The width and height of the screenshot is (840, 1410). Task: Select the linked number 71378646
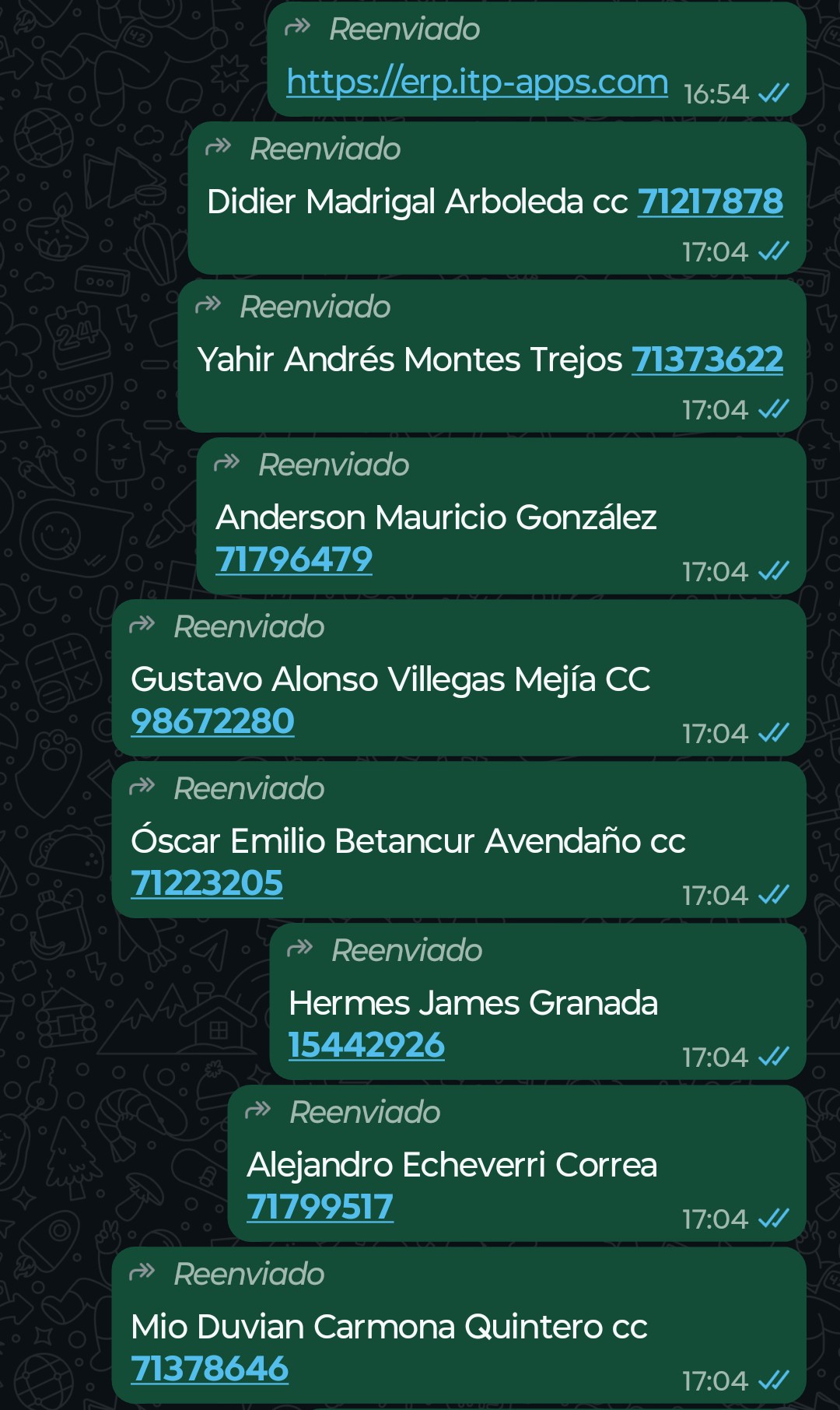click(209, 1369)
